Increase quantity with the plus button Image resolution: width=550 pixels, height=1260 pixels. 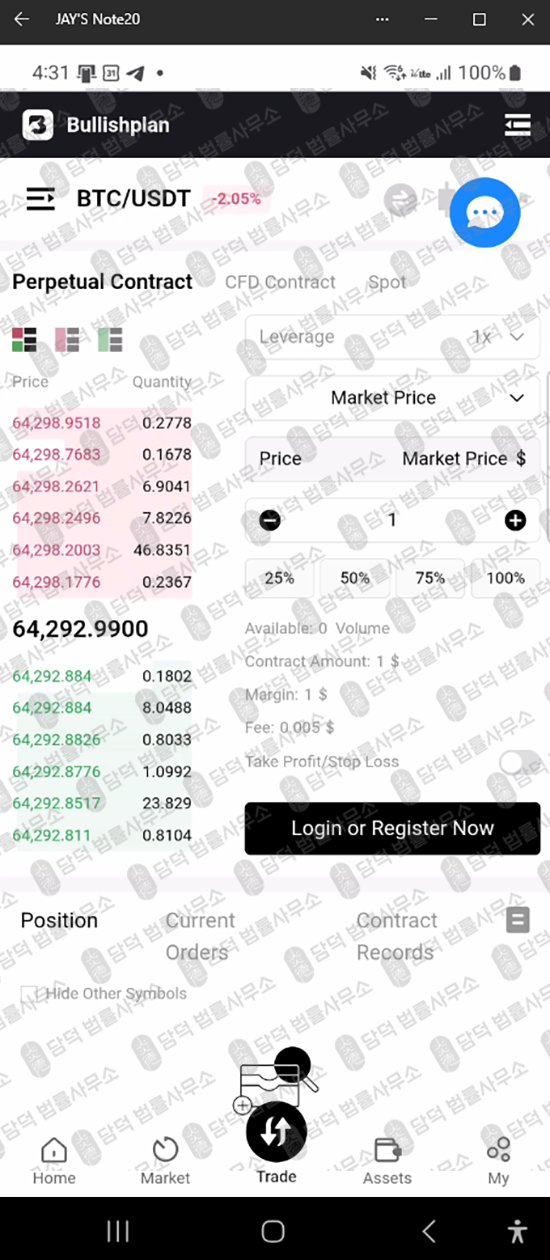515,520
